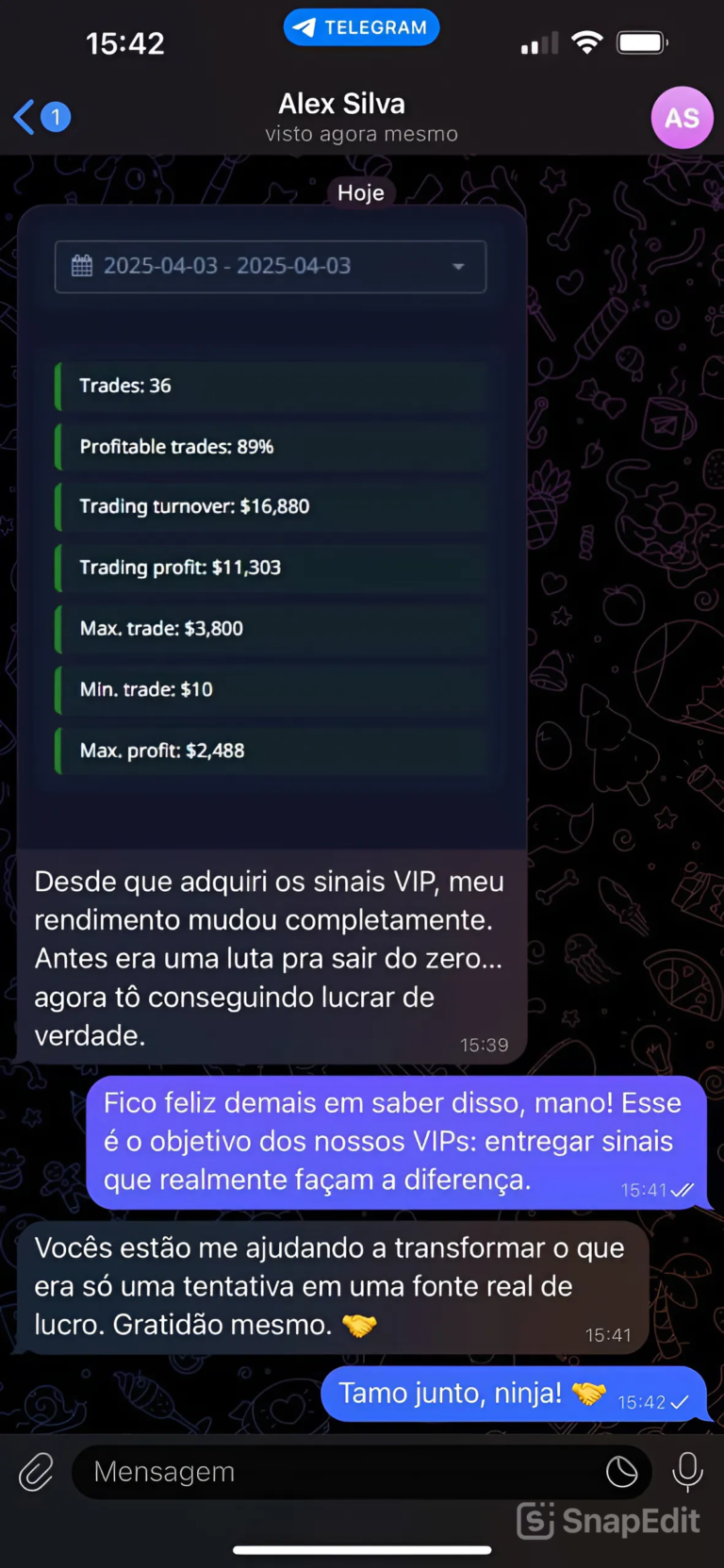724x1568 pixels.
Task: Tap the microphone icon to record voice message
Action: click(x=687, y=1472)
